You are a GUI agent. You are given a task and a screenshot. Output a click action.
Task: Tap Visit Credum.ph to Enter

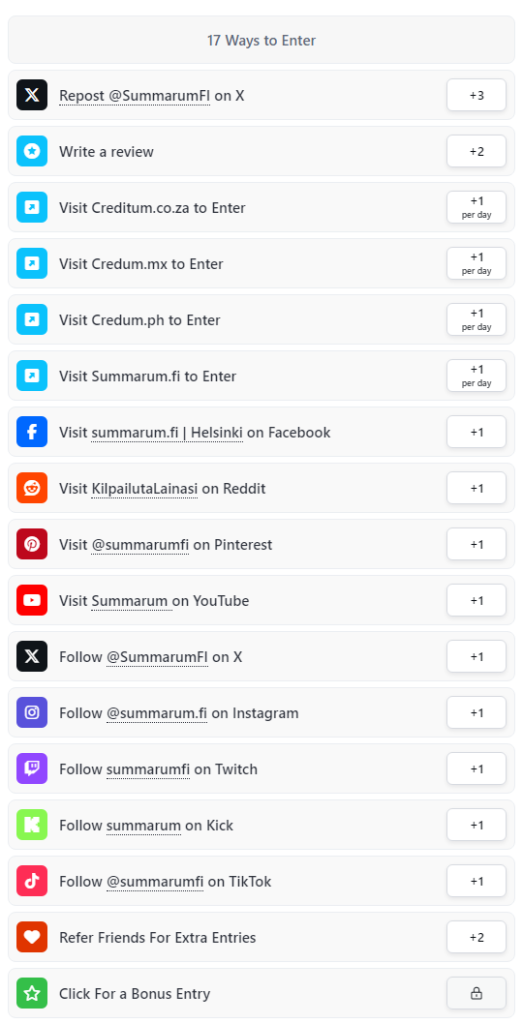coord(261,320)
